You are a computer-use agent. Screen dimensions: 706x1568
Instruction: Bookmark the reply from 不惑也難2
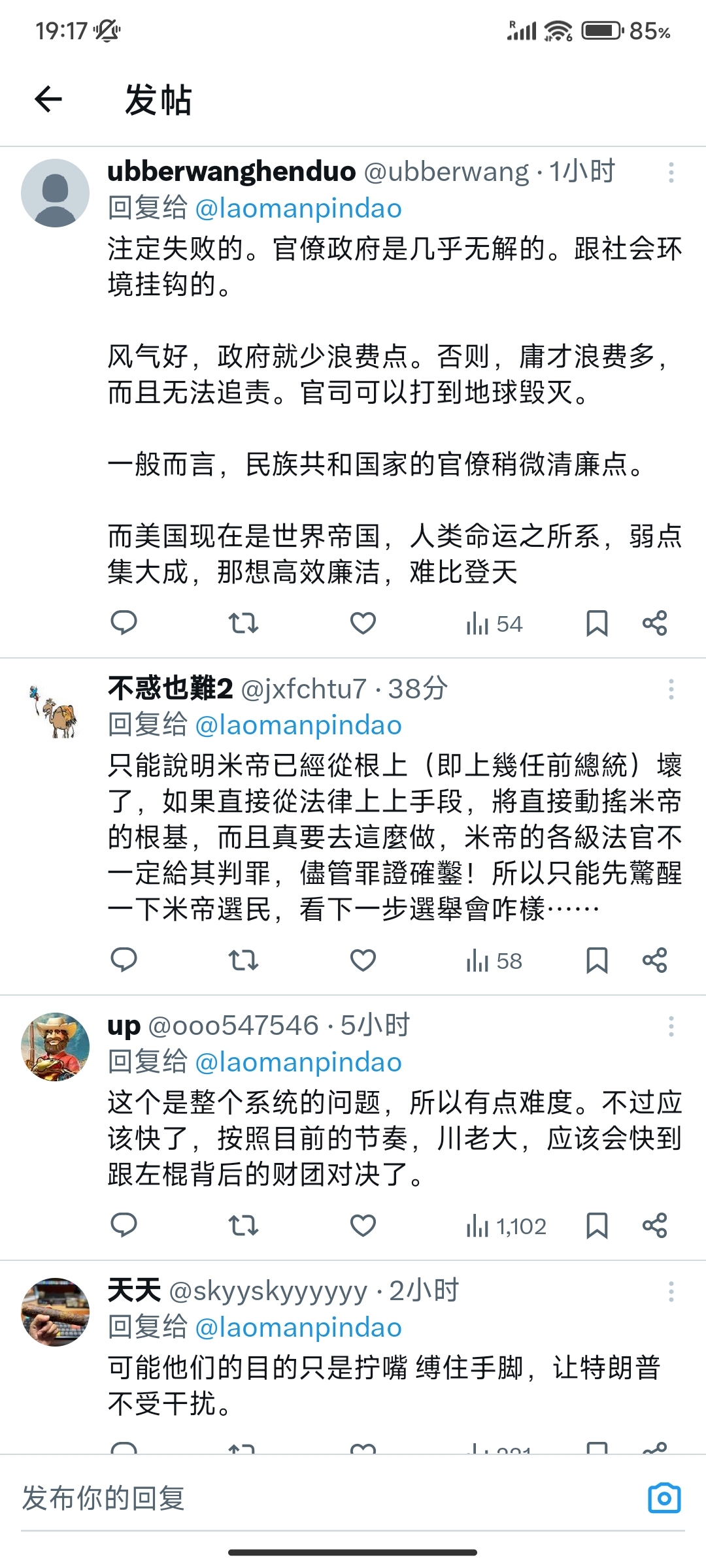tap(597, 960)
